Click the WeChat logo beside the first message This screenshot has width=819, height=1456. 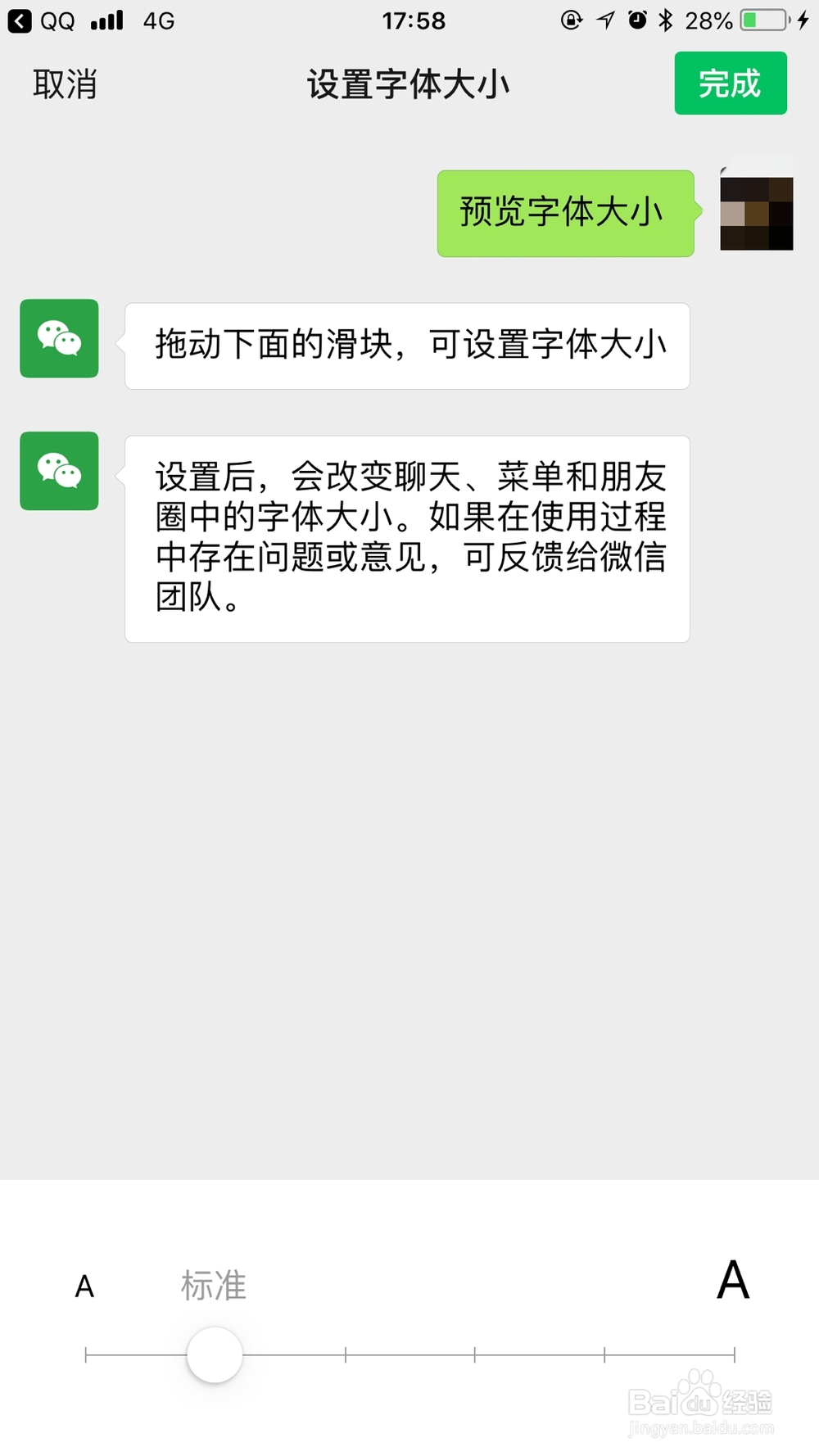58,339
